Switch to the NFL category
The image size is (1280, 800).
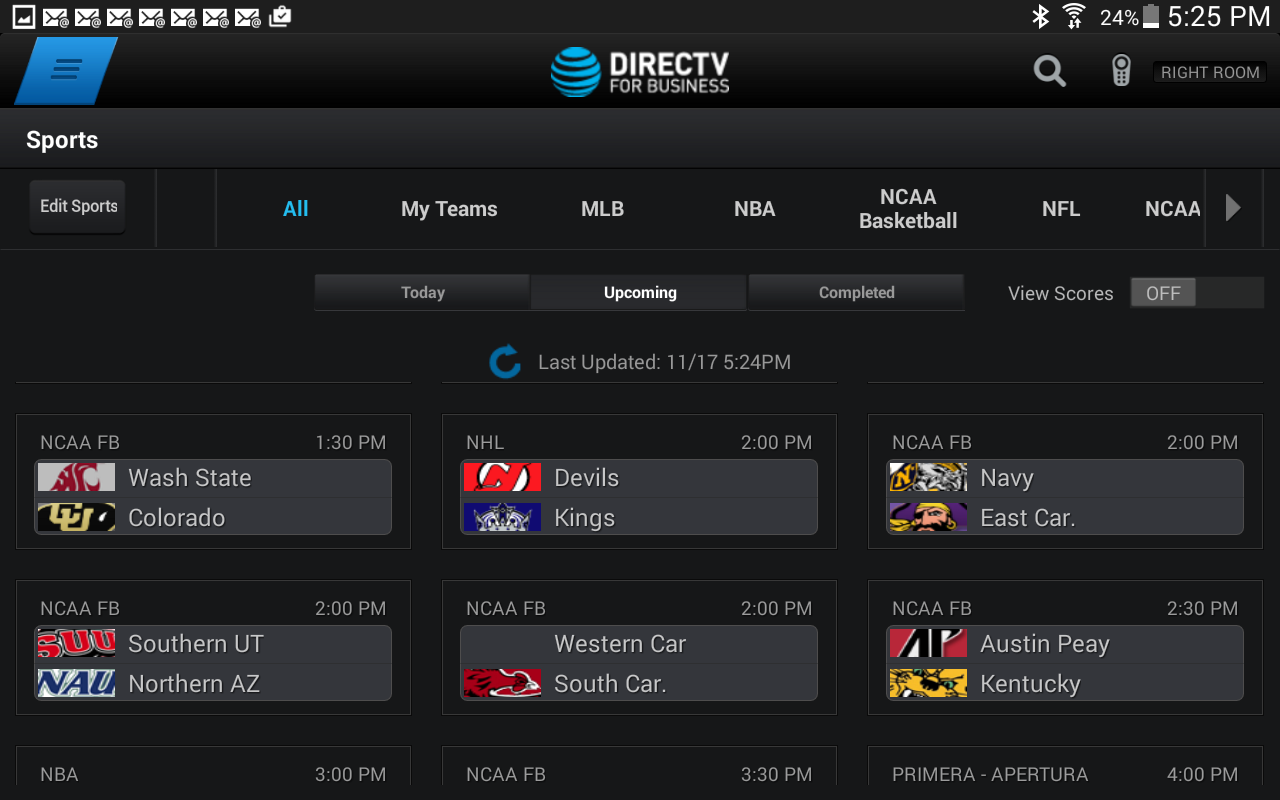coord(1061,209)
